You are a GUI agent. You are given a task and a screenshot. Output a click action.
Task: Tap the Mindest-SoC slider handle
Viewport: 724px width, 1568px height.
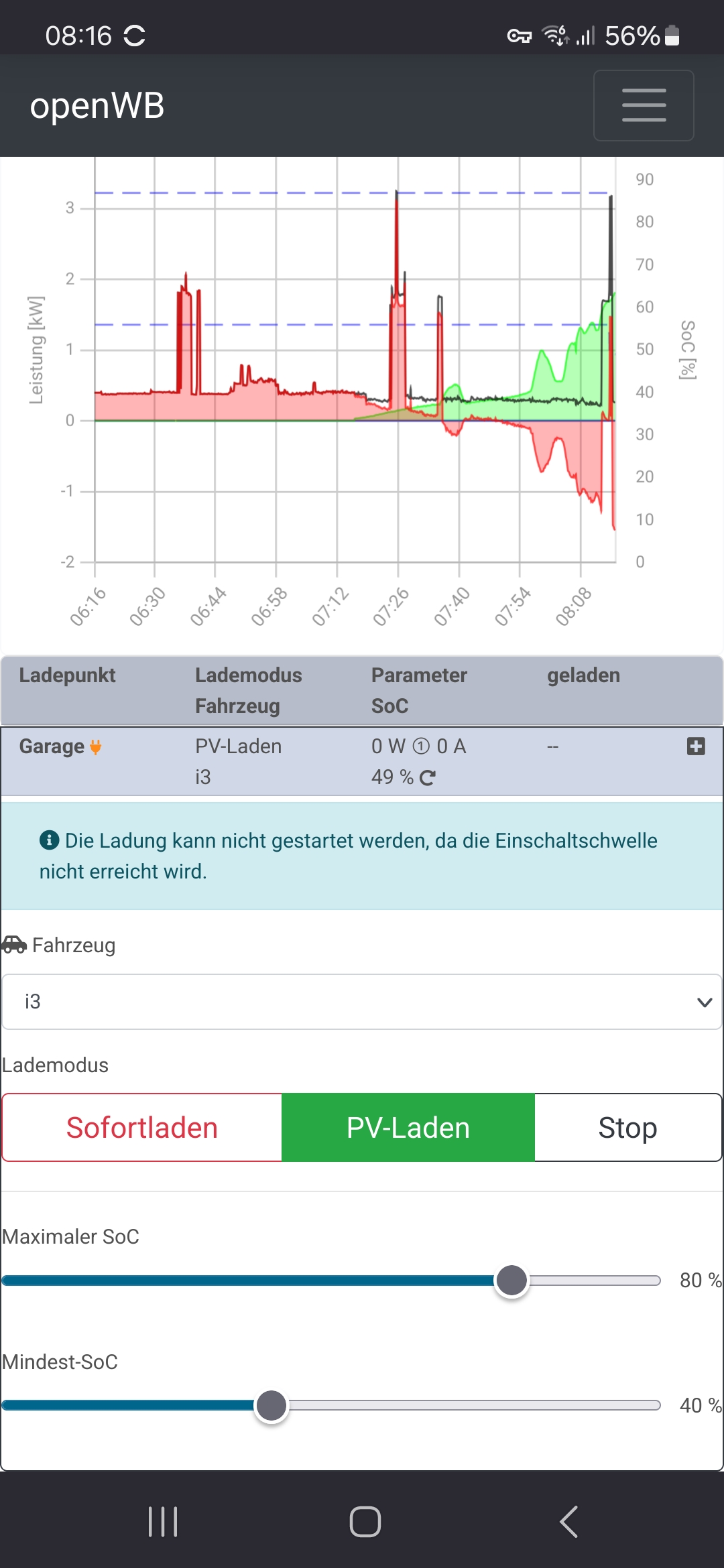coord(271,1405)
